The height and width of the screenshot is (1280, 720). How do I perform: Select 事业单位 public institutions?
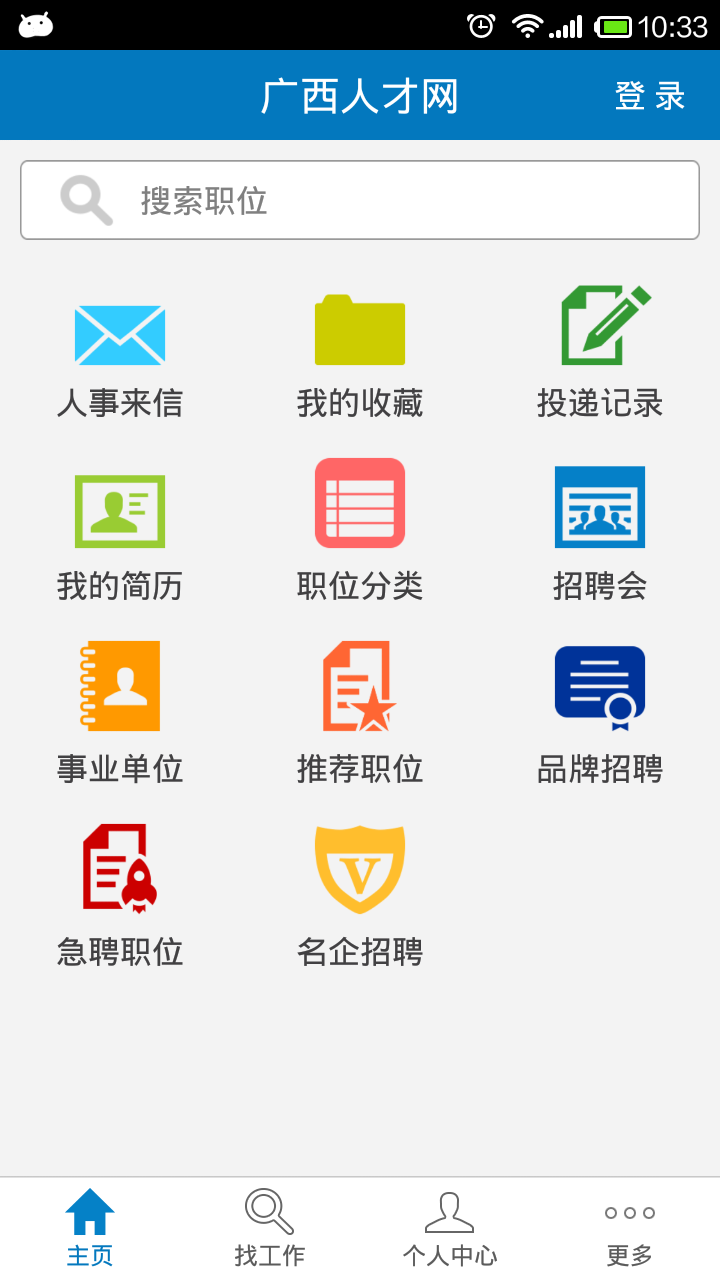(120, 712)
